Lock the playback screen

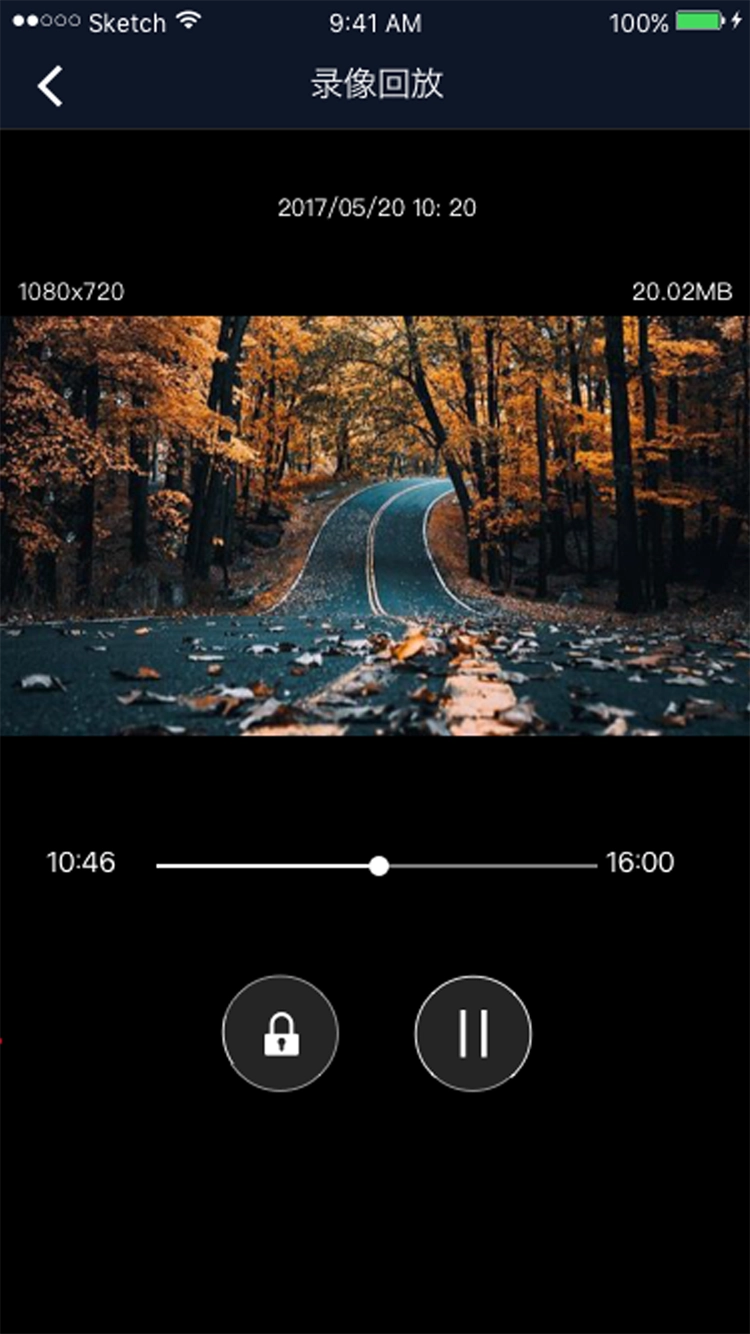point(281,1033)
